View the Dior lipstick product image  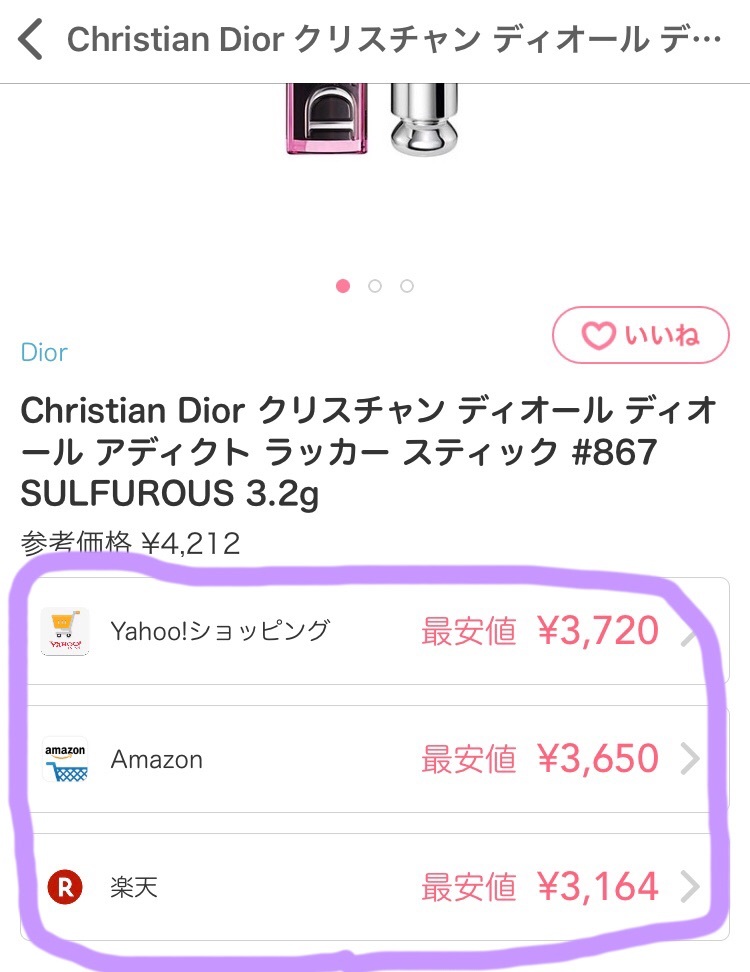(x=373, y=118)
